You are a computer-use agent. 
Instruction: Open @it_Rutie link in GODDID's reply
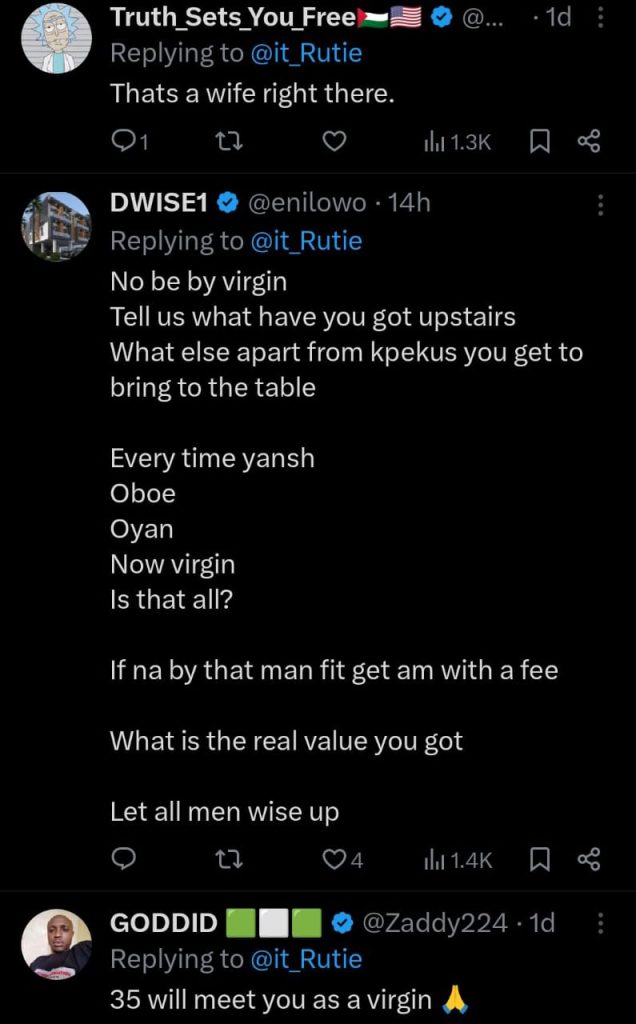306,959
